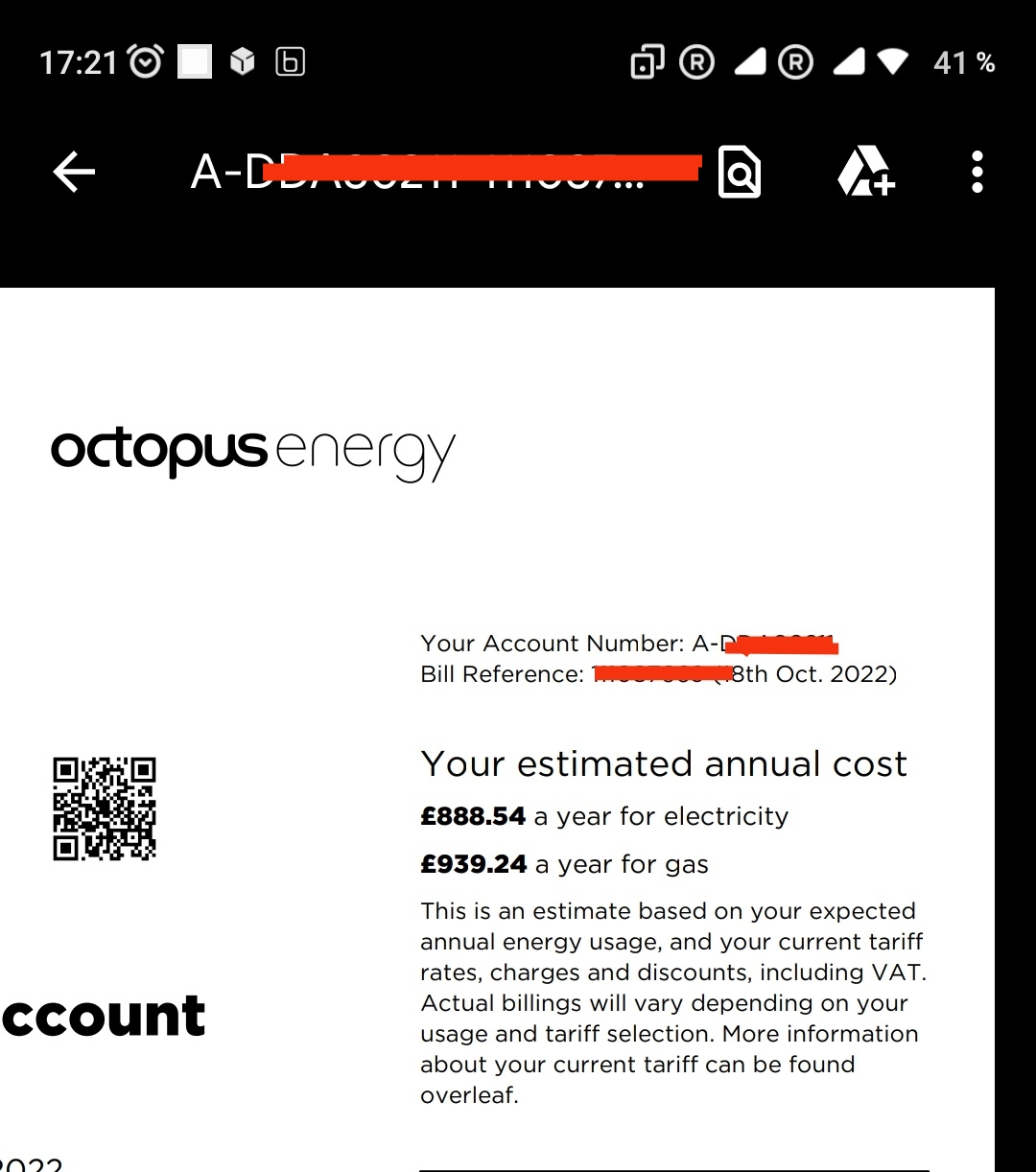This screenshot has width=1036, height=1172.
Task: Add this file to Google Drive
Action: click(865, 173)
